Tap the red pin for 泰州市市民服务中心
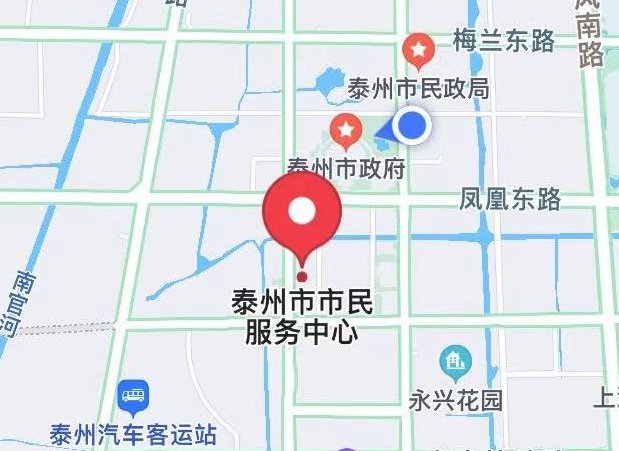This screenshot has height=451, width=619. [x=302, y=211]
